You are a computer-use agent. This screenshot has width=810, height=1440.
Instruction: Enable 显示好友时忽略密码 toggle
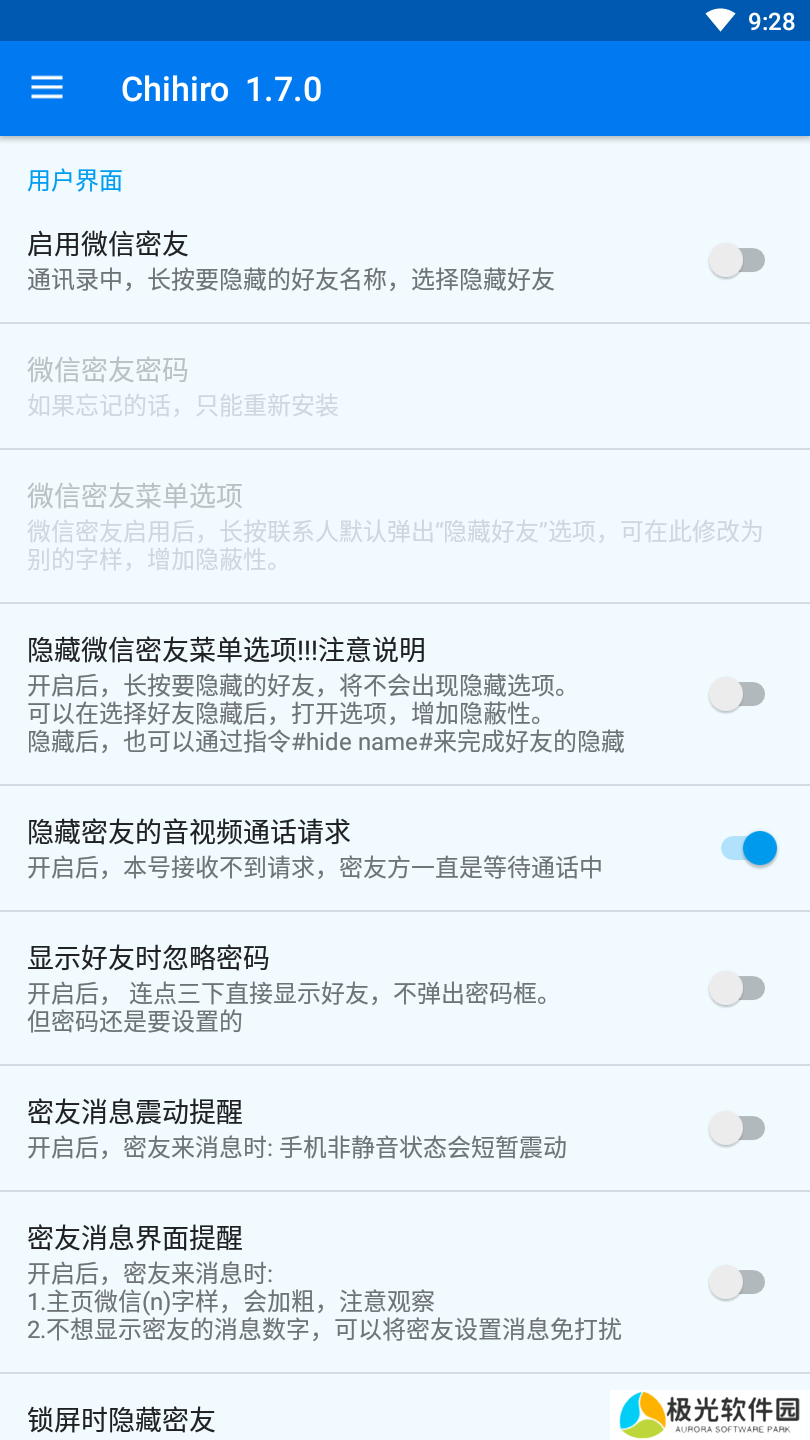[738, 989]
